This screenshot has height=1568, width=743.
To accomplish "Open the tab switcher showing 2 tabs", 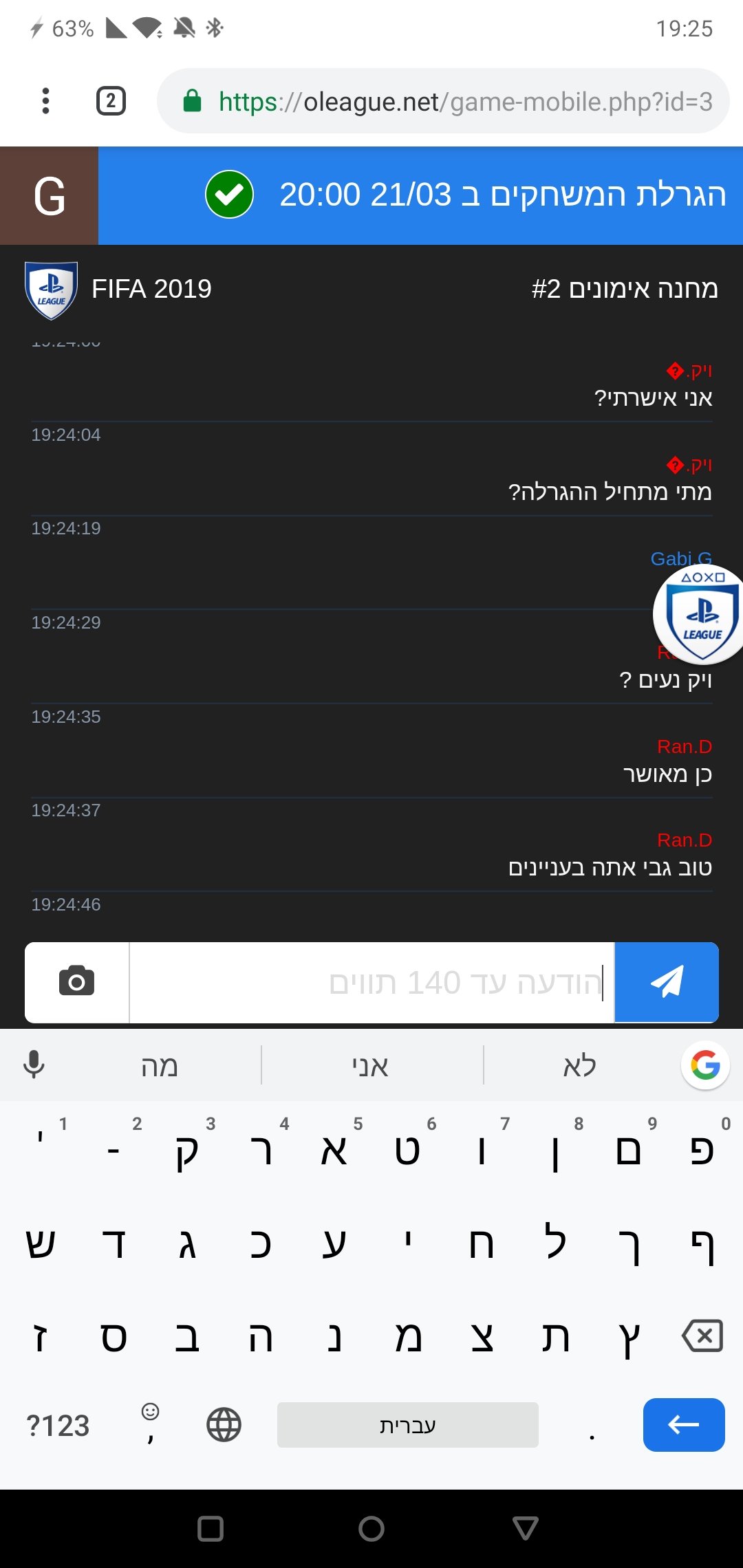I will [x=111, y=101].
